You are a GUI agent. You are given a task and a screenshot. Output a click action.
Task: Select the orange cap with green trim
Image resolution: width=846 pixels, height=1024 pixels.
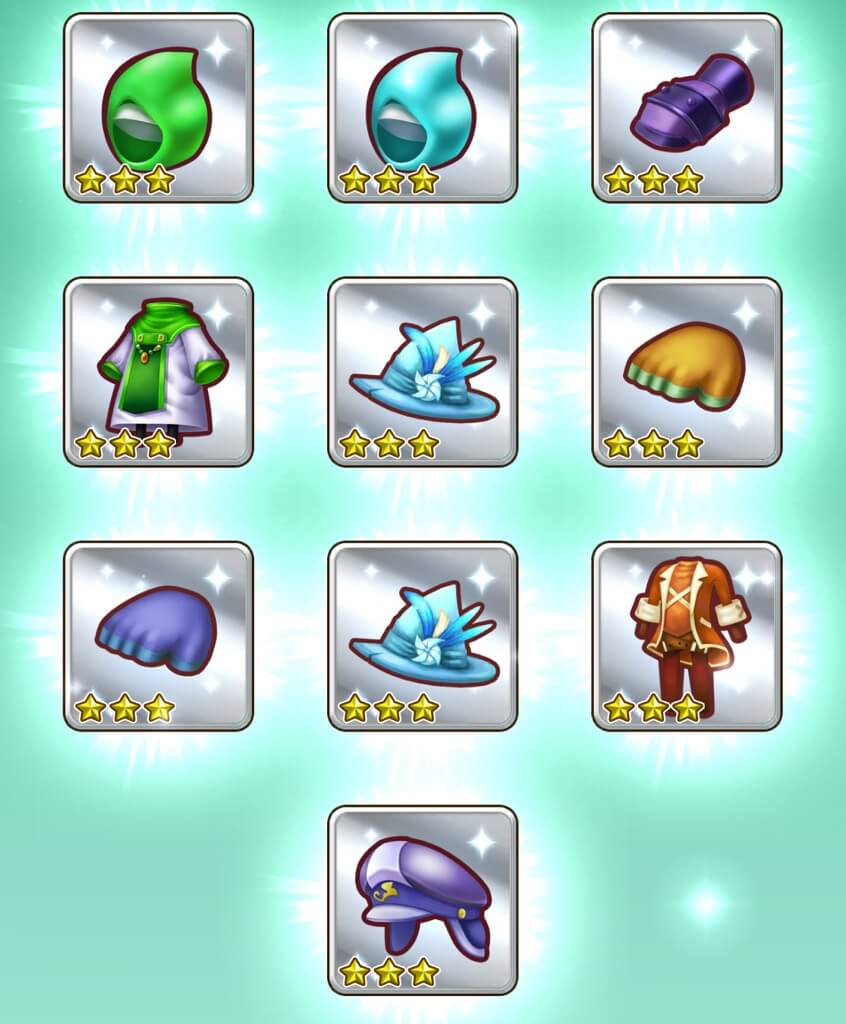point(686,371)
